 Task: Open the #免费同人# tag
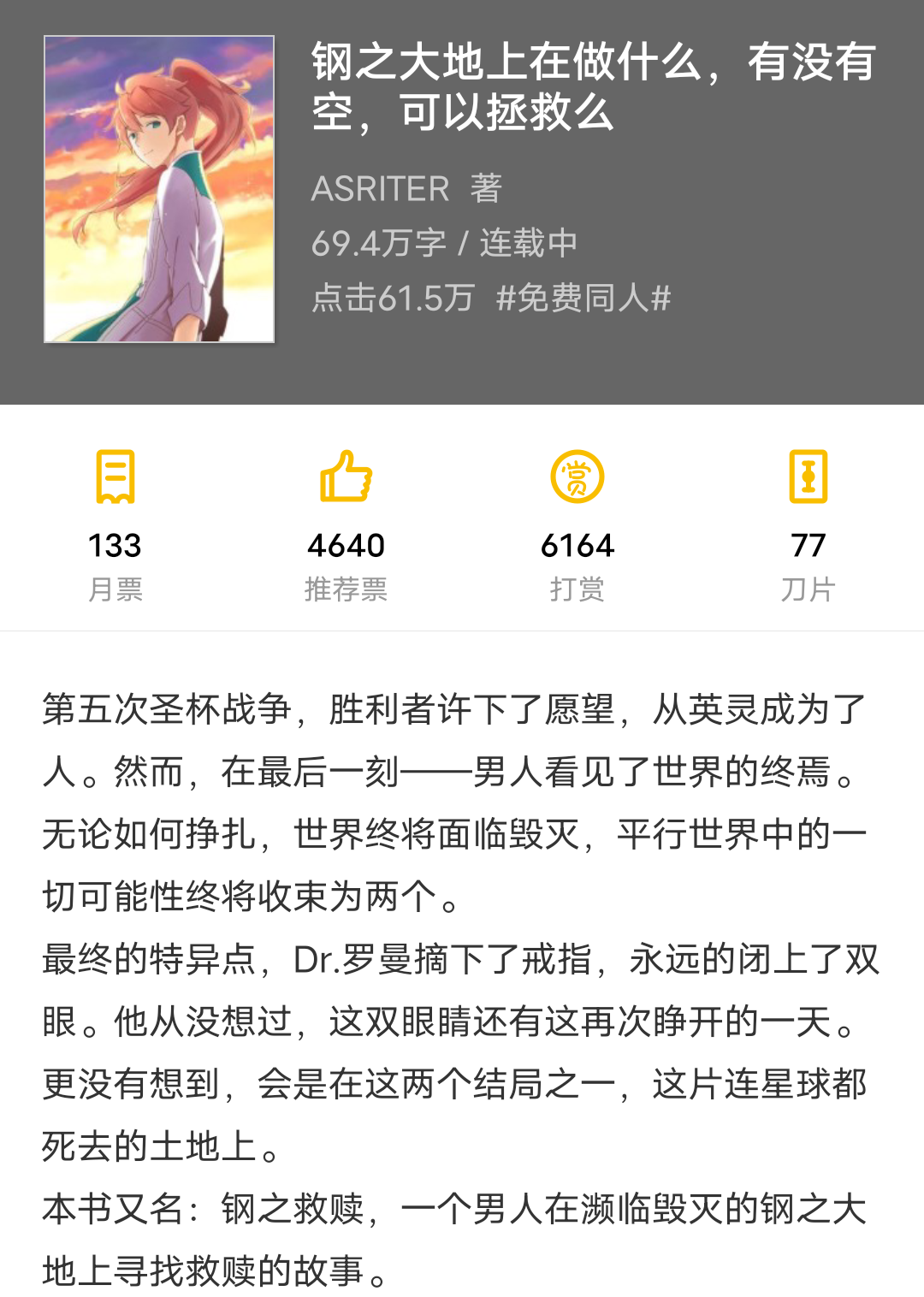pos(583,299)
